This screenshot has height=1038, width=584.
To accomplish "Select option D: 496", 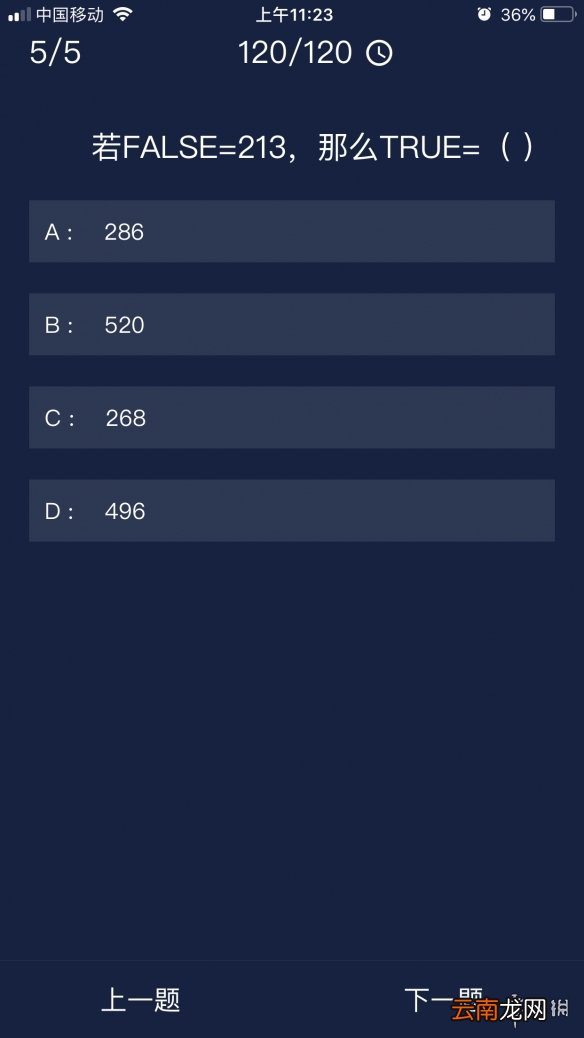I will [x=291, y=510].
